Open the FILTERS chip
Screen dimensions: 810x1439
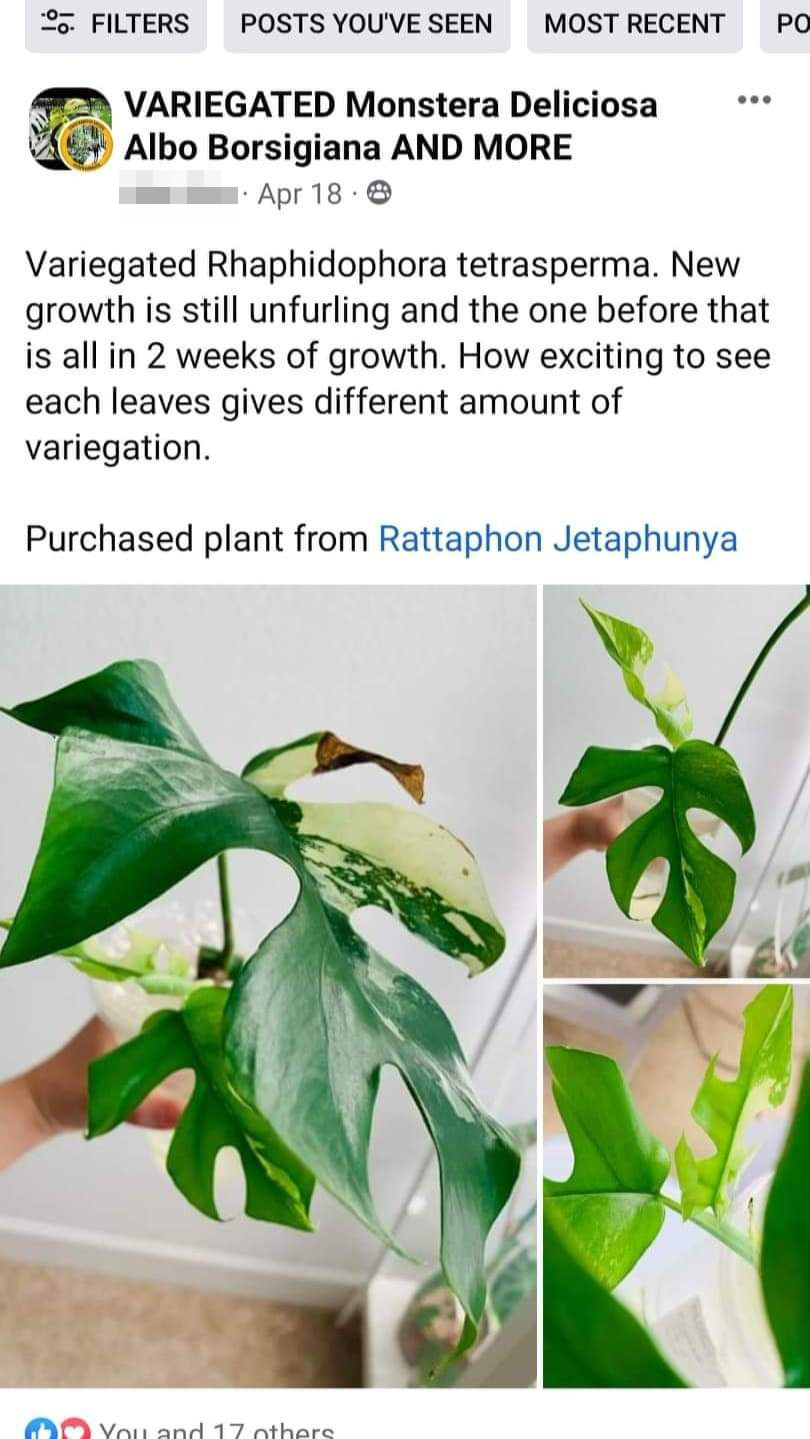pyautogui.click(x=115, y=24)
